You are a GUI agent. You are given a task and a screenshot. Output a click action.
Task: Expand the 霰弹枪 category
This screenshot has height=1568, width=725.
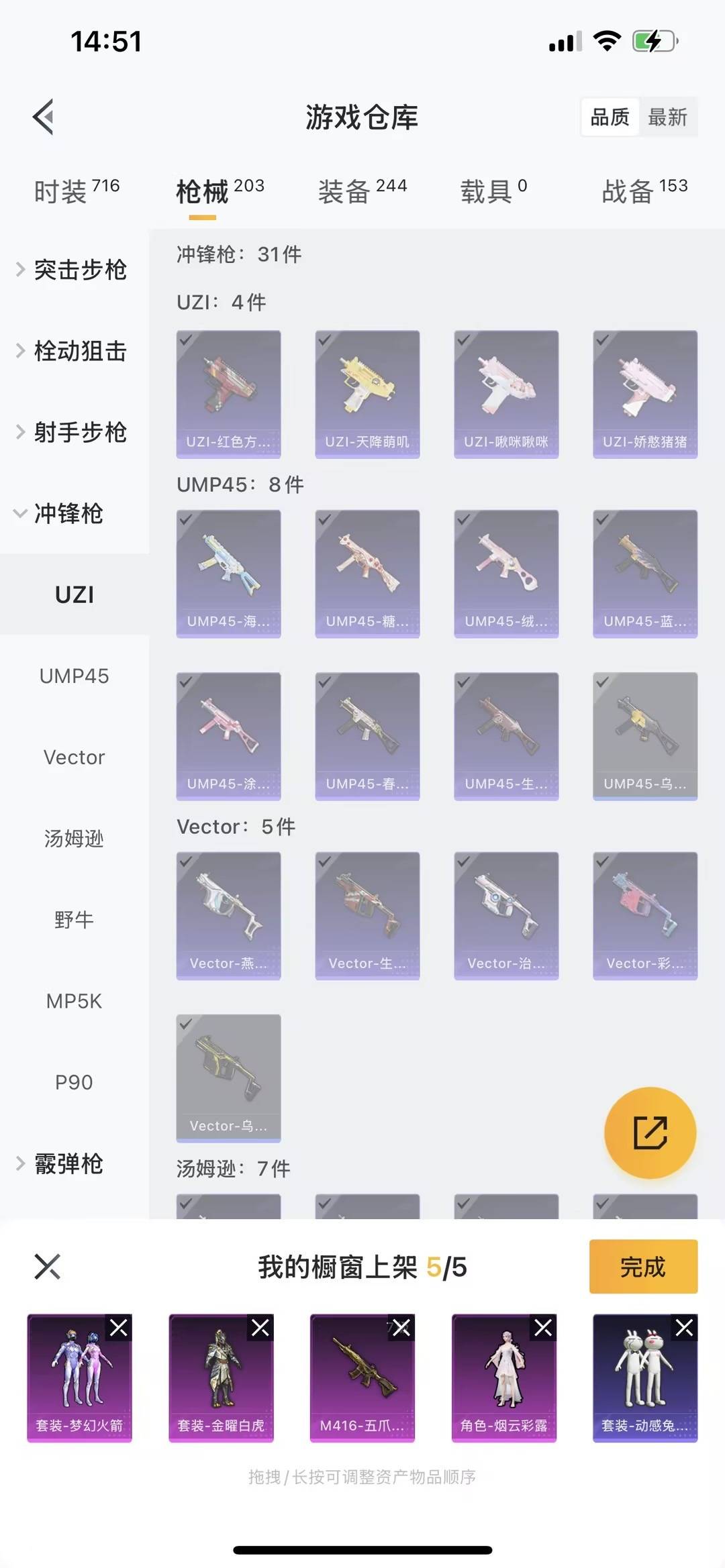tap(67, 1163)
